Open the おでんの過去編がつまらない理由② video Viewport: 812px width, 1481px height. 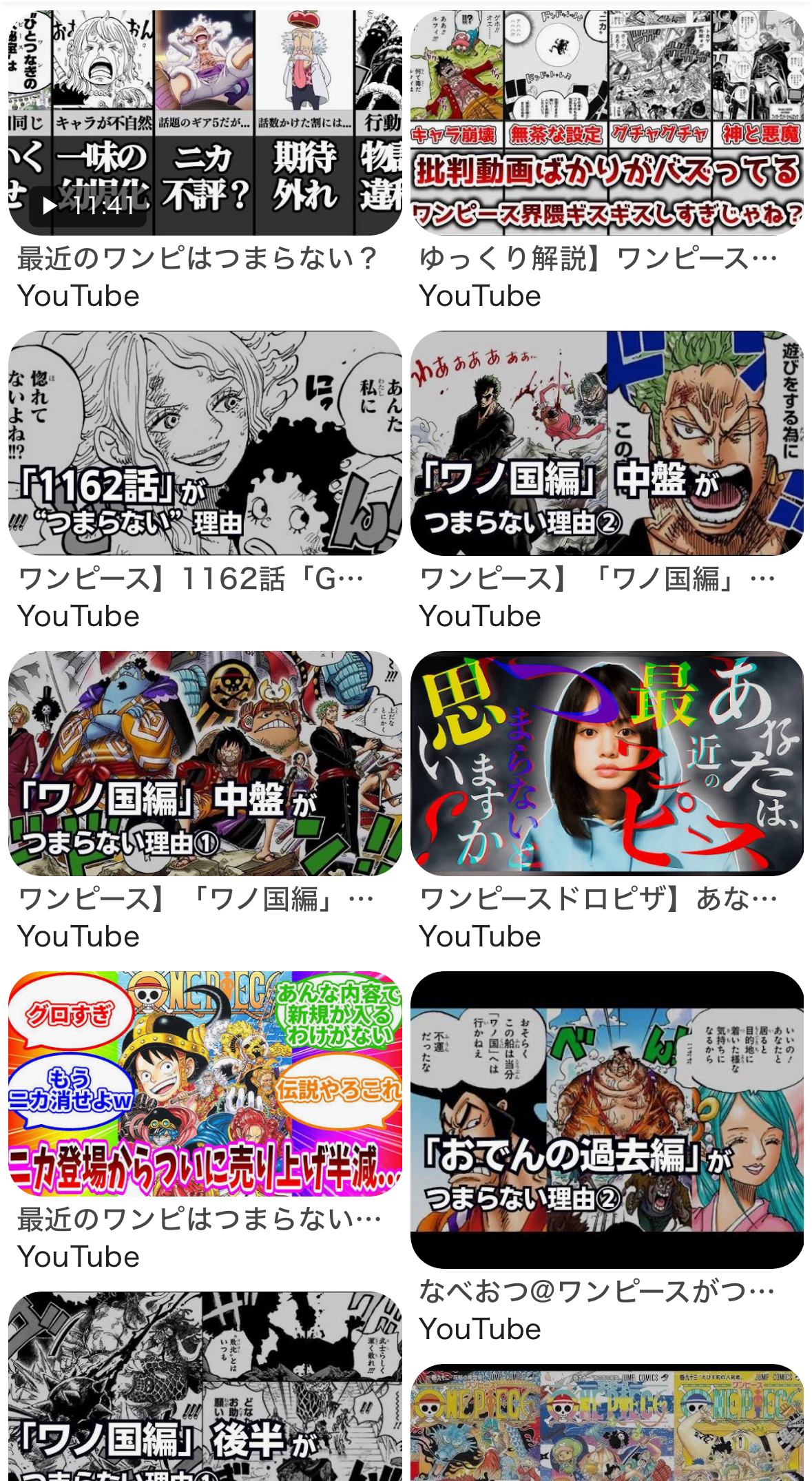pyautogui.click(x=607, y=1119)
